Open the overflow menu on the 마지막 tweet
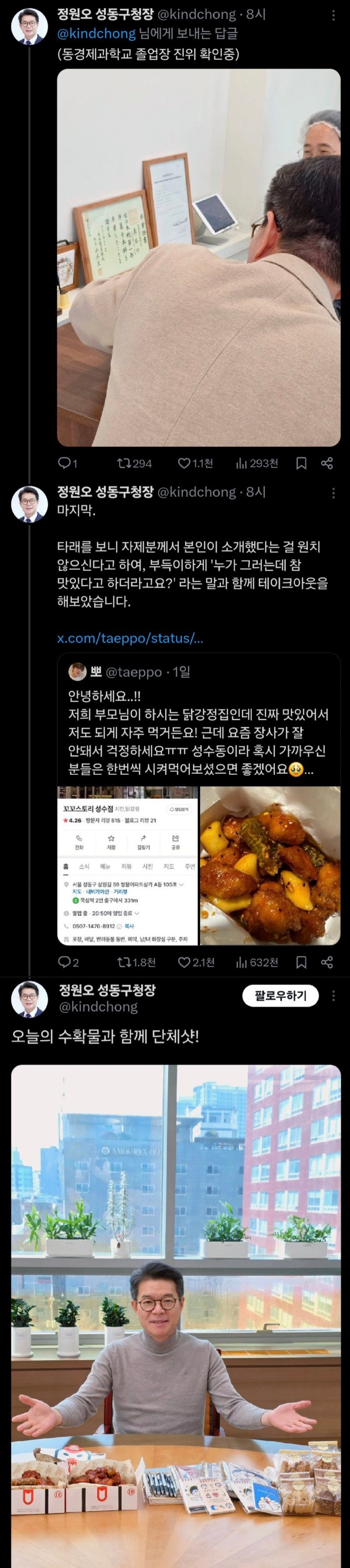The height and width of the screenshot is (1568, 350). click(x=333, y=492)
